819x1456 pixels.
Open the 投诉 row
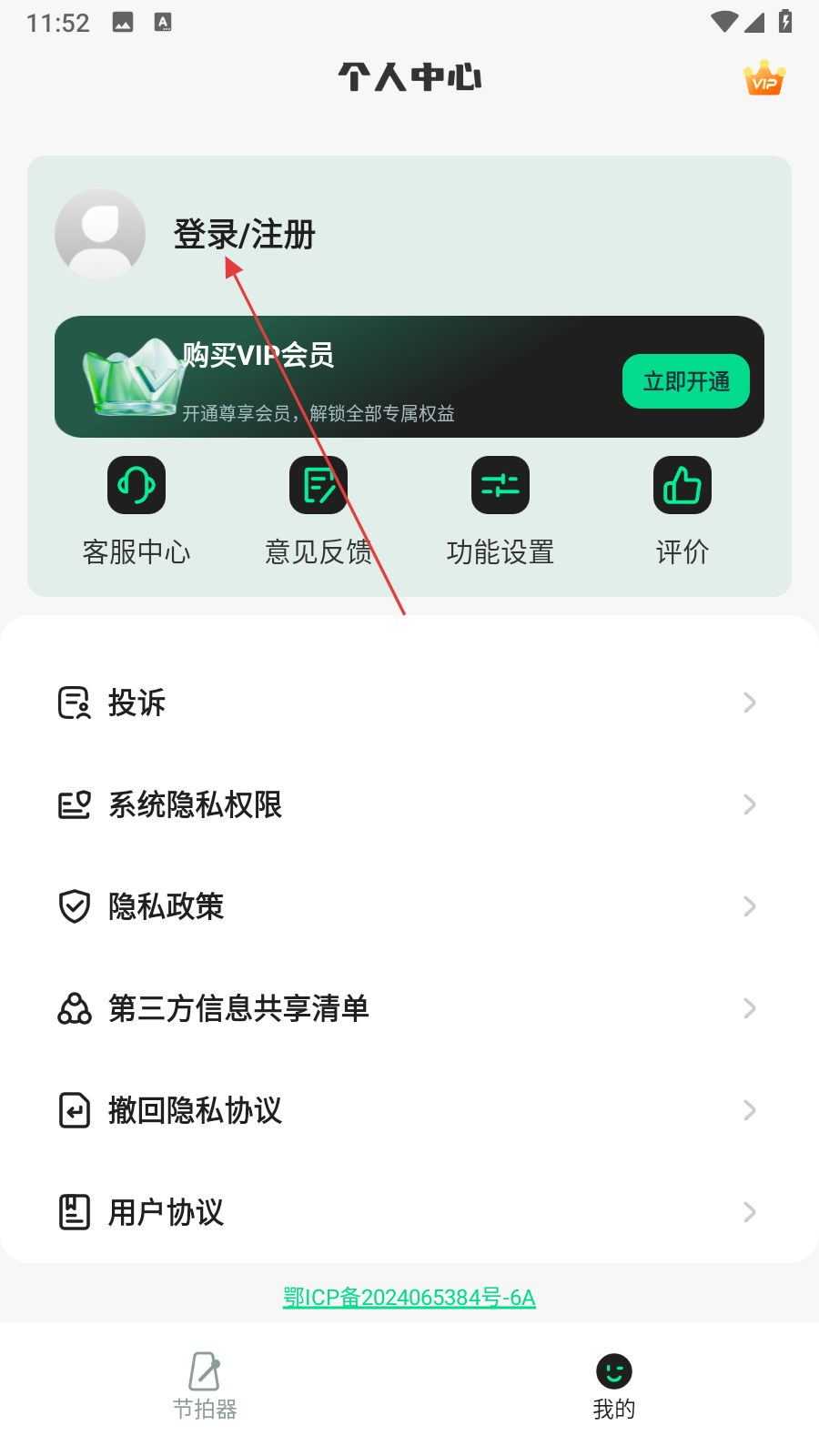pyautogui.click(x=409, y=703)
